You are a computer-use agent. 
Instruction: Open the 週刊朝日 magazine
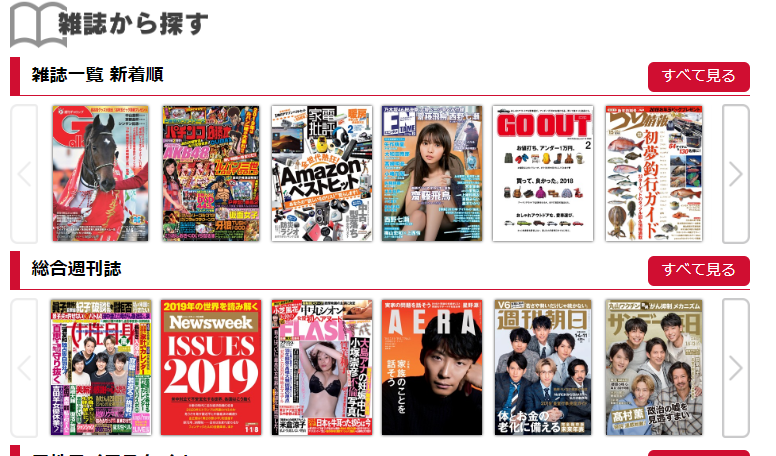[x=543, y=367]
